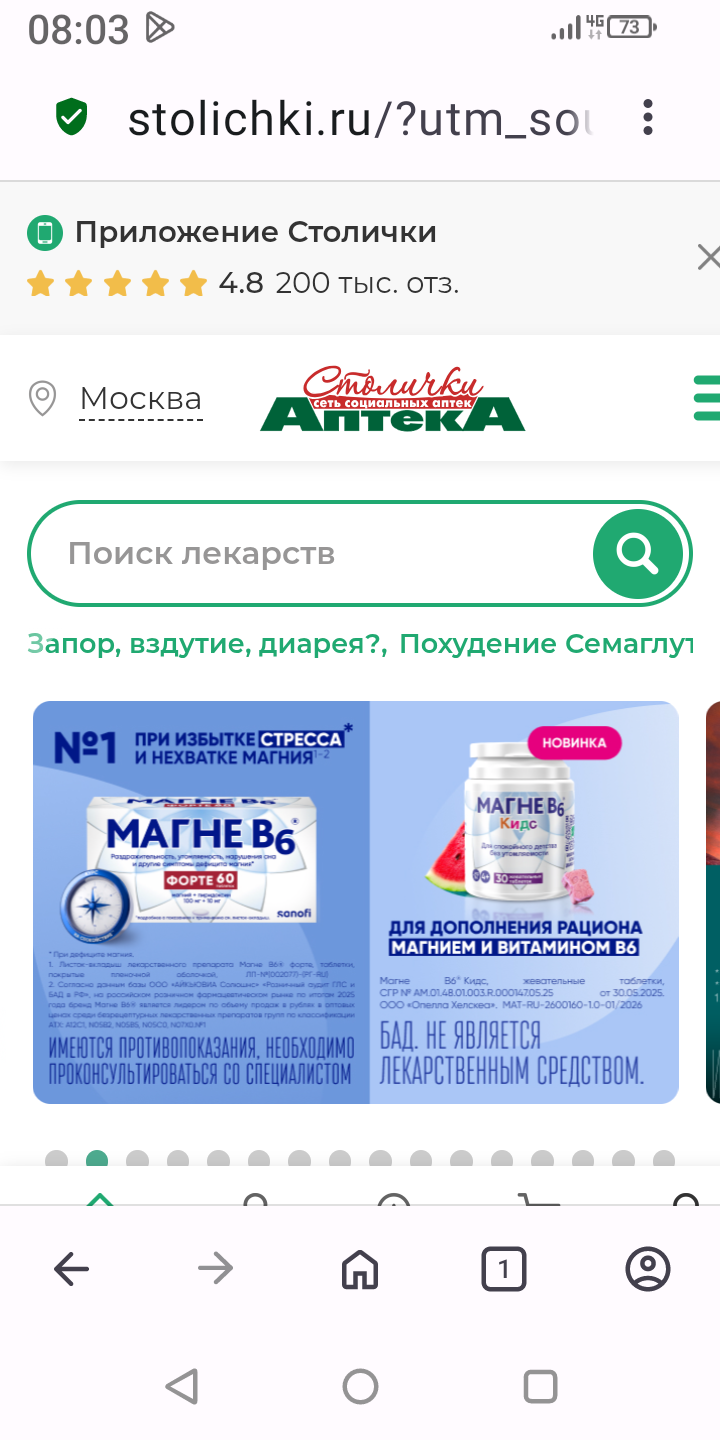720x1440 pixels.
Task: Tap the green magnifier search button
Action: click(x=637, y=552)
